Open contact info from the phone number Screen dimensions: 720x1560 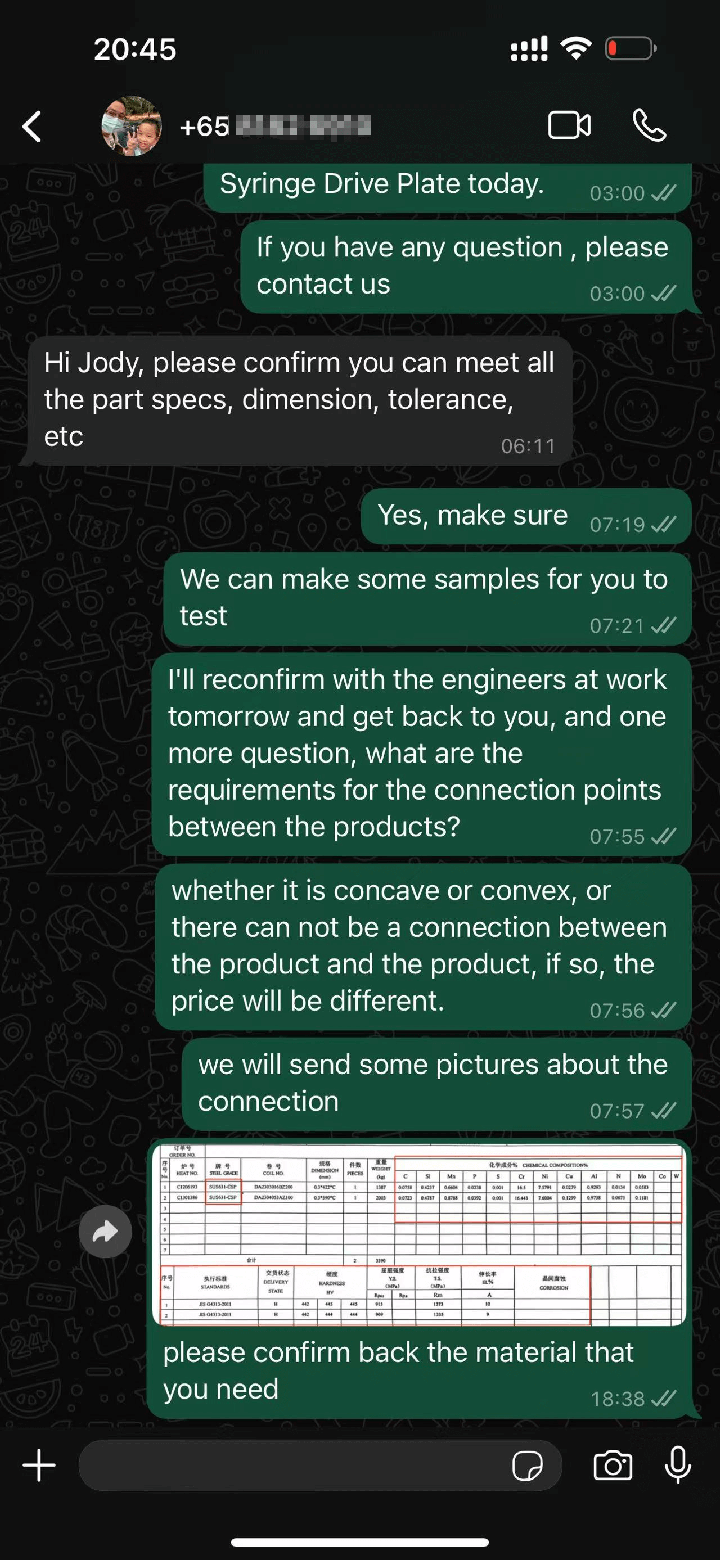pos(276,126)
